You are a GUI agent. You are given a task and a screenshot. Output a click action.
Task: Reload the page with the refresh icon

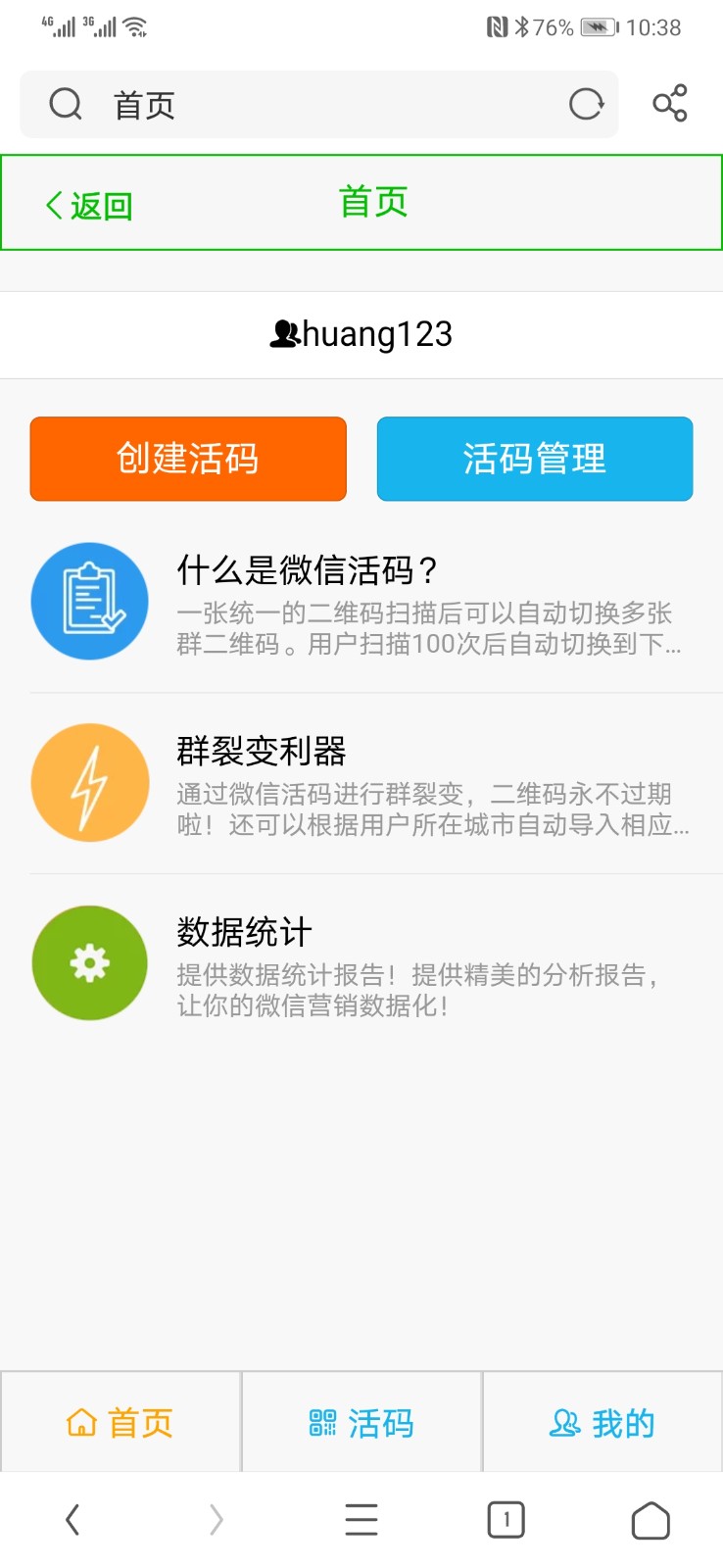tap(586, 104)
